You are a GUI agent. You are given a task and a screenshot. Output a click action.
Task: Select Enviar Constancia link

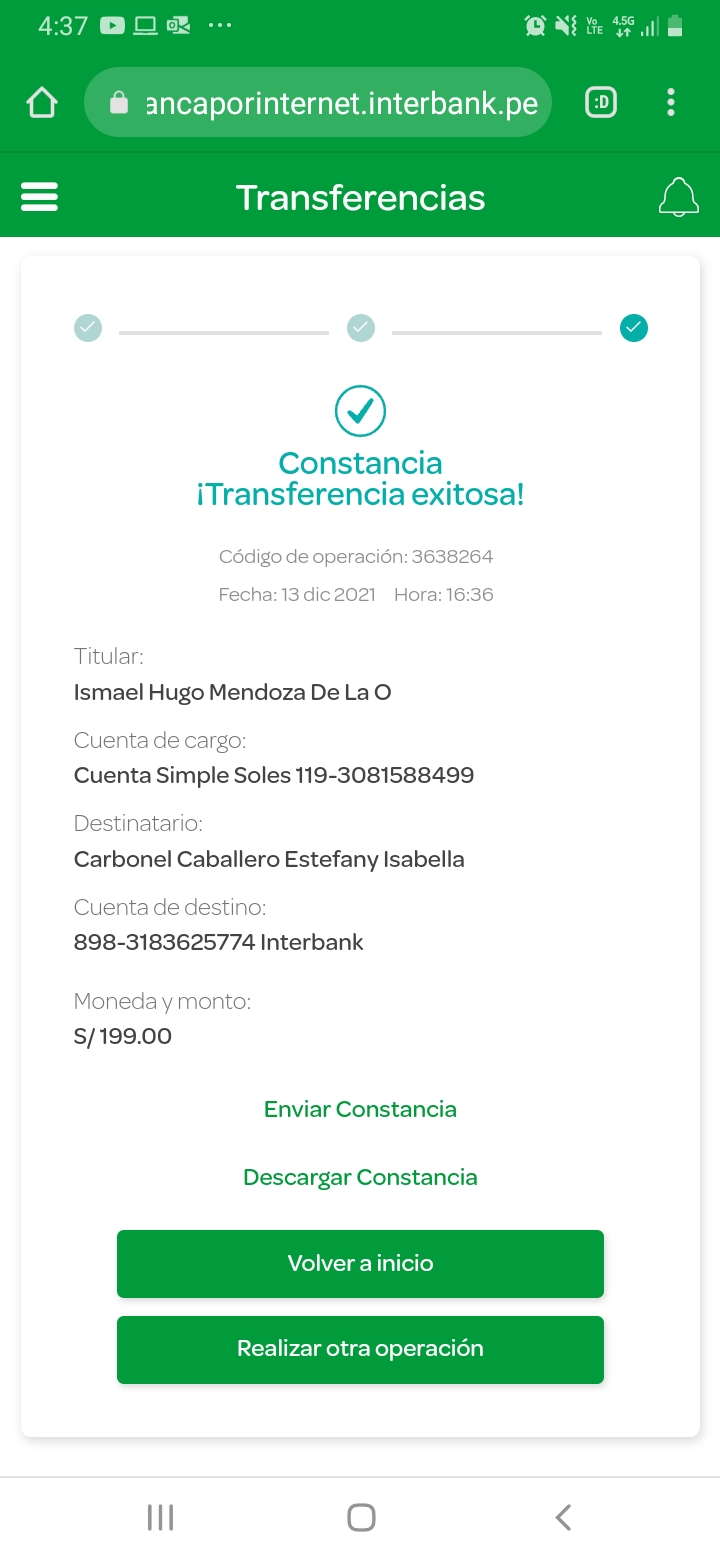[360, 1109]
